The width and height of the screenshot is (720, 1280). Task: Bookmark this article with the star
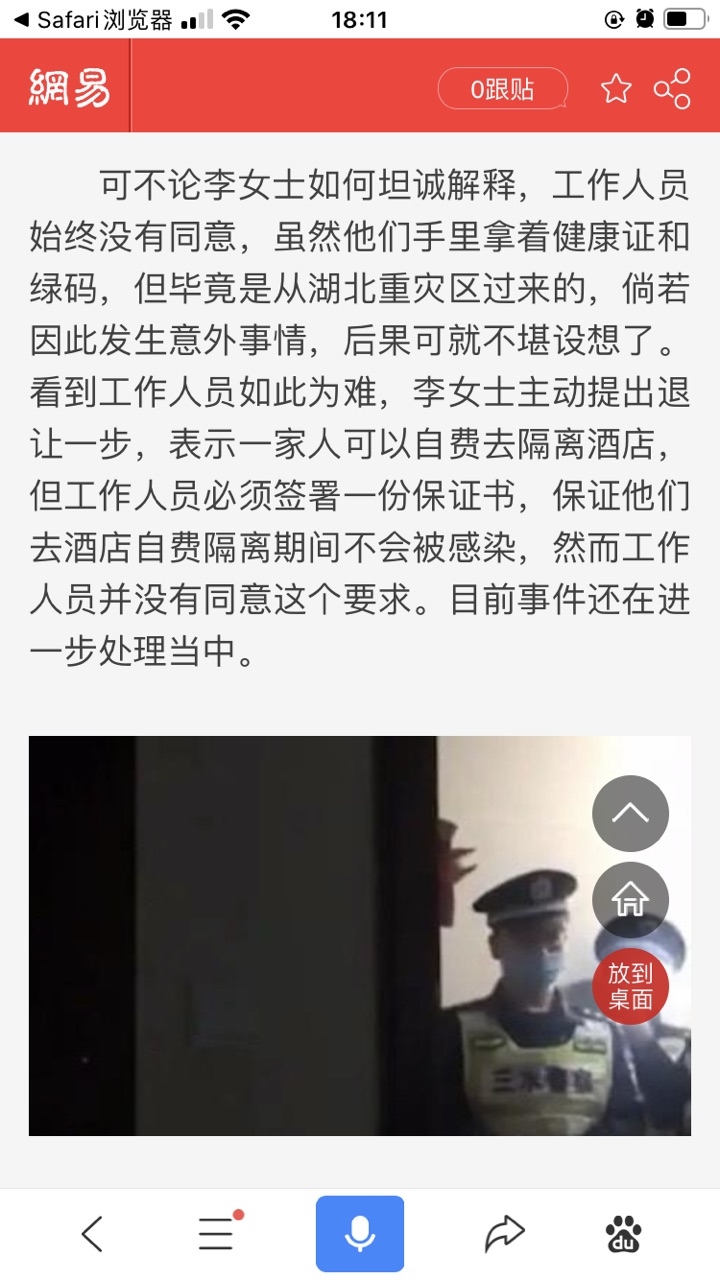click(x=616, y=90)
